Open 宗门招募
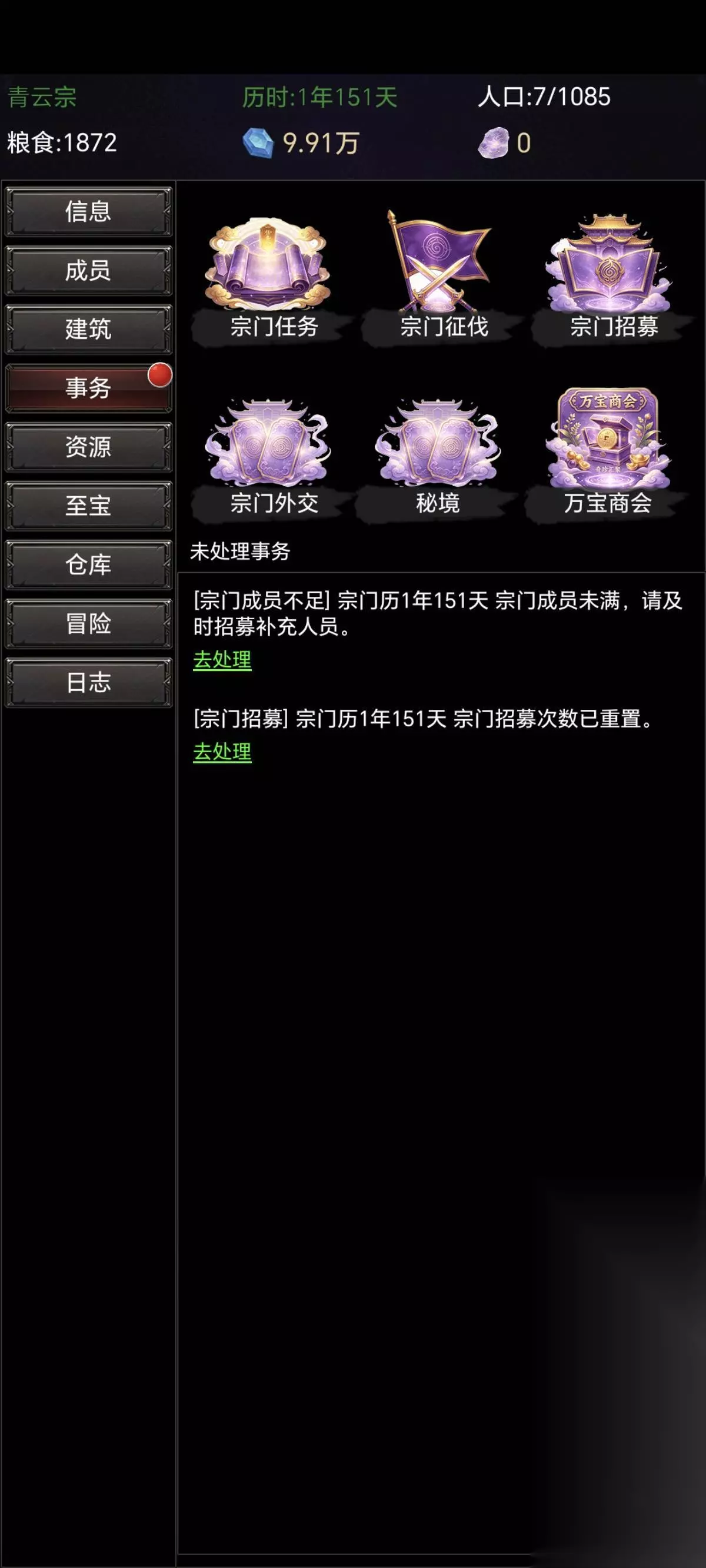The image size is (706, 1568). 612,278
